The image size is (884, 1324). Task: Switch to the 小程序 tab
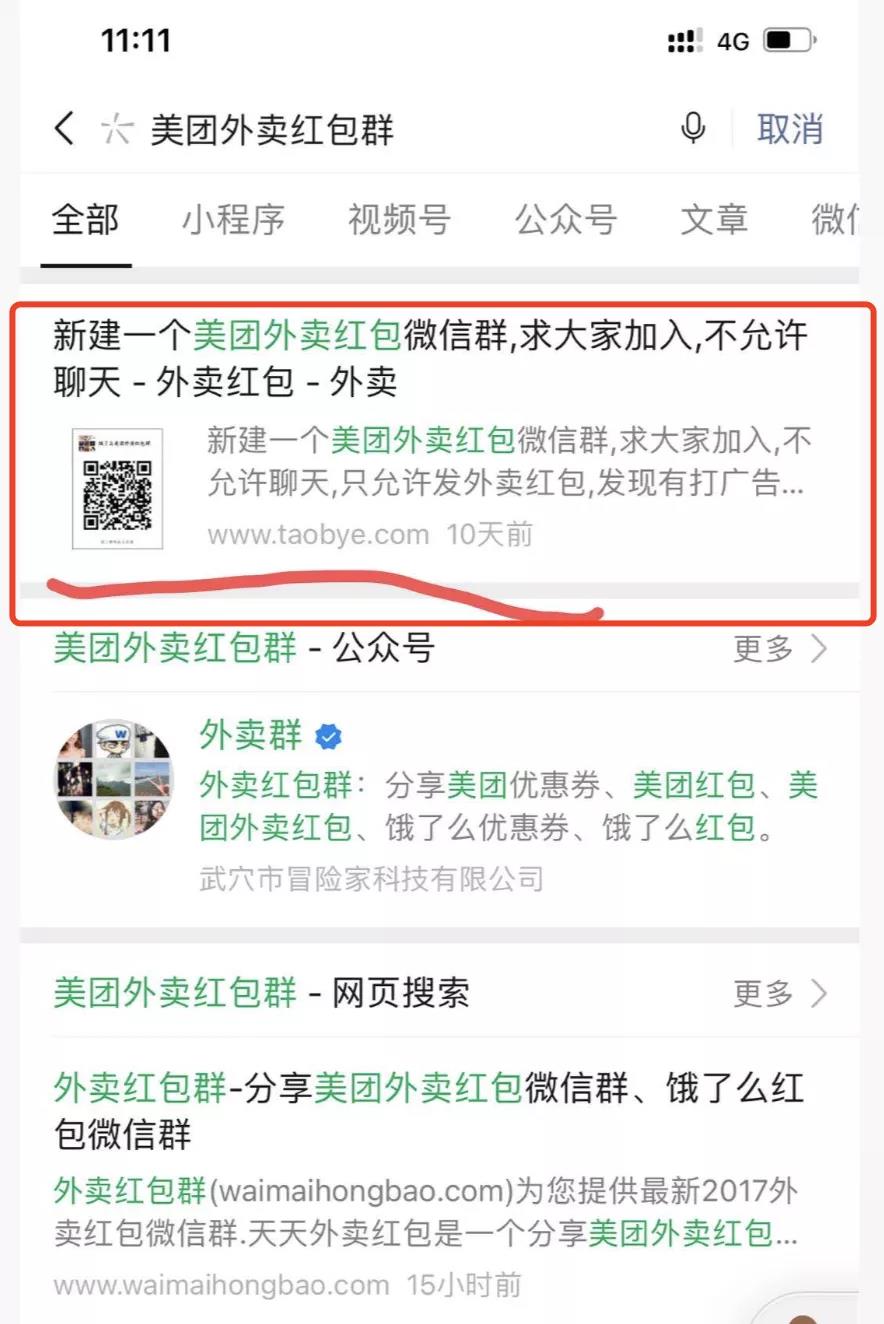pos(233,219)
